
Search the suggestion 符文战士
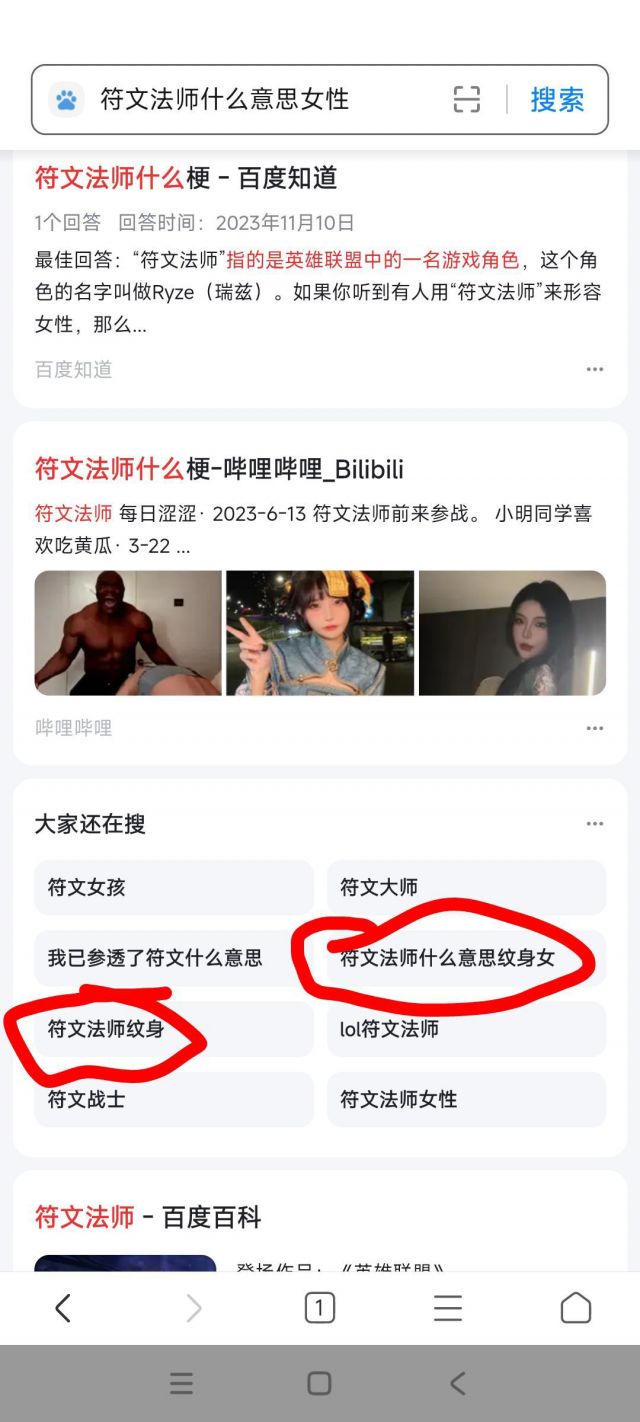[x=173, y=1099]
